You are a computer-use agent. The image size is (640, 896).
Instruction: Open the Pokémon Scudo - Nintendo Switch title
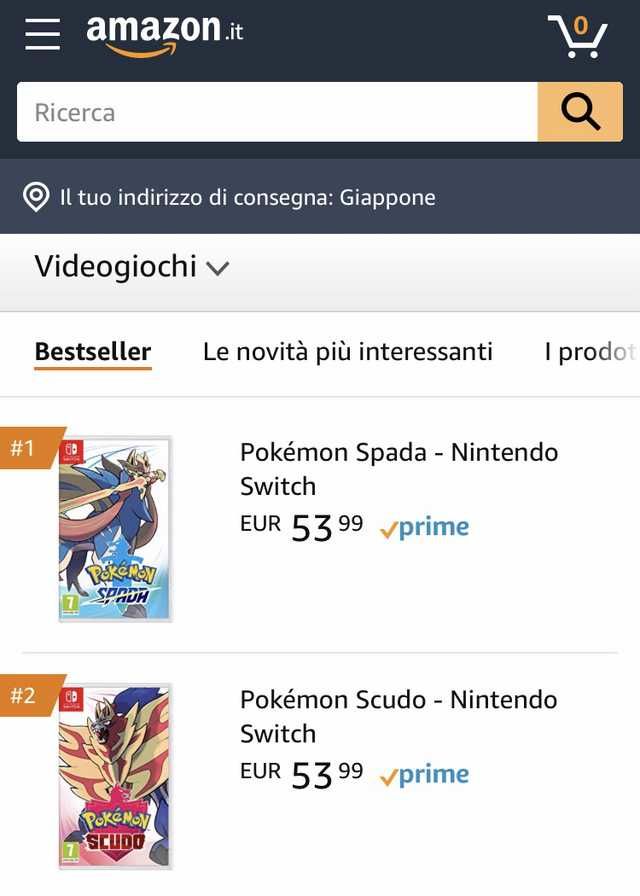coord(398,716)
